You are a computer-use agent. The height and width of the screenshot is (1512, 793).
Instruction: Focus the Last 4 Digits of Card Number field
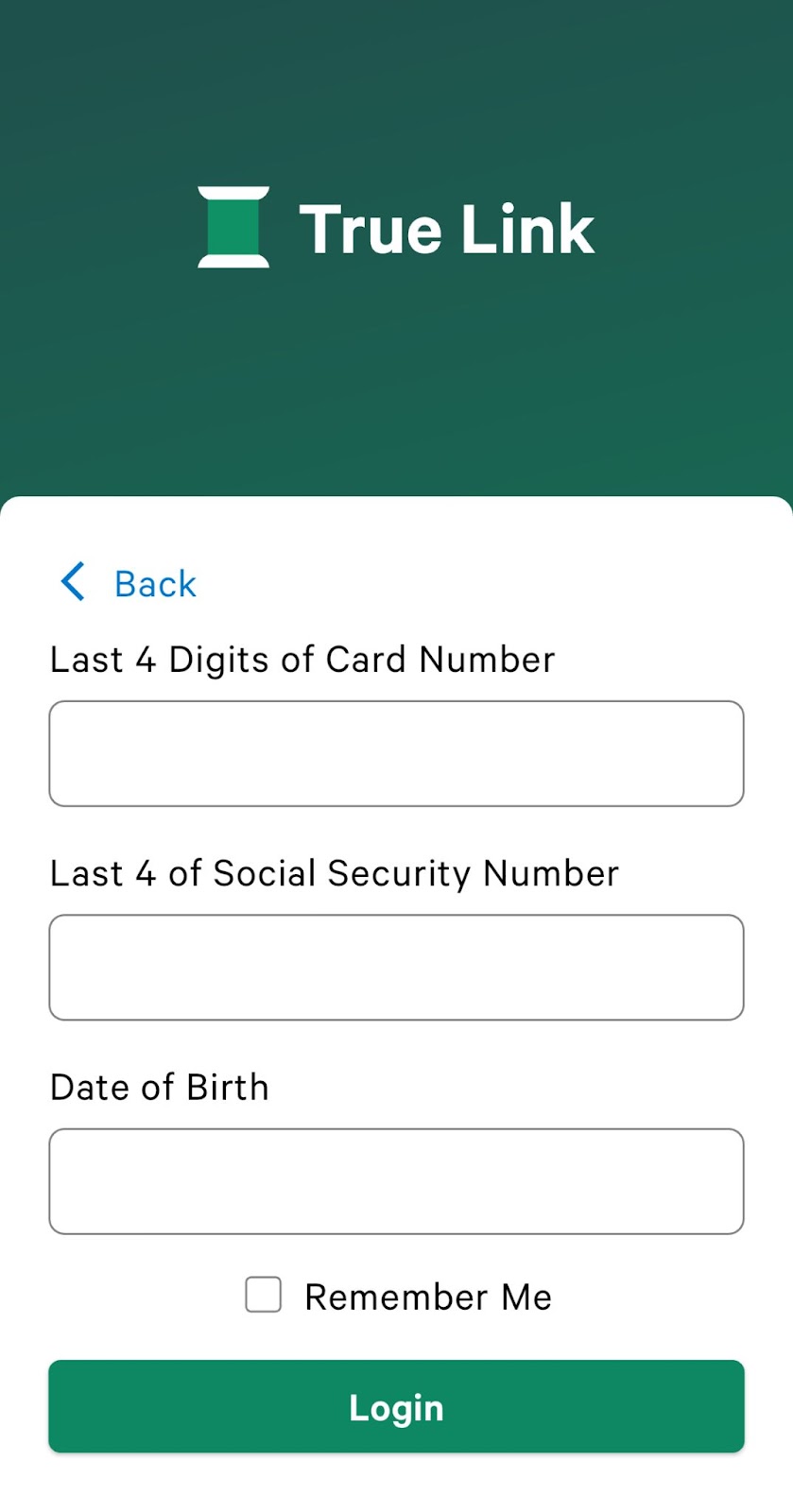click(396, 753)
